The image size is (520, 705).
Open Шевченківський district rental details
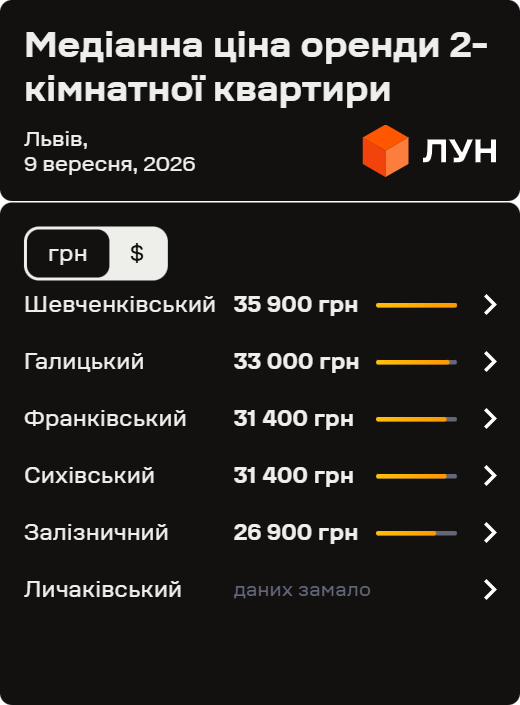click(x=260, y=305)
